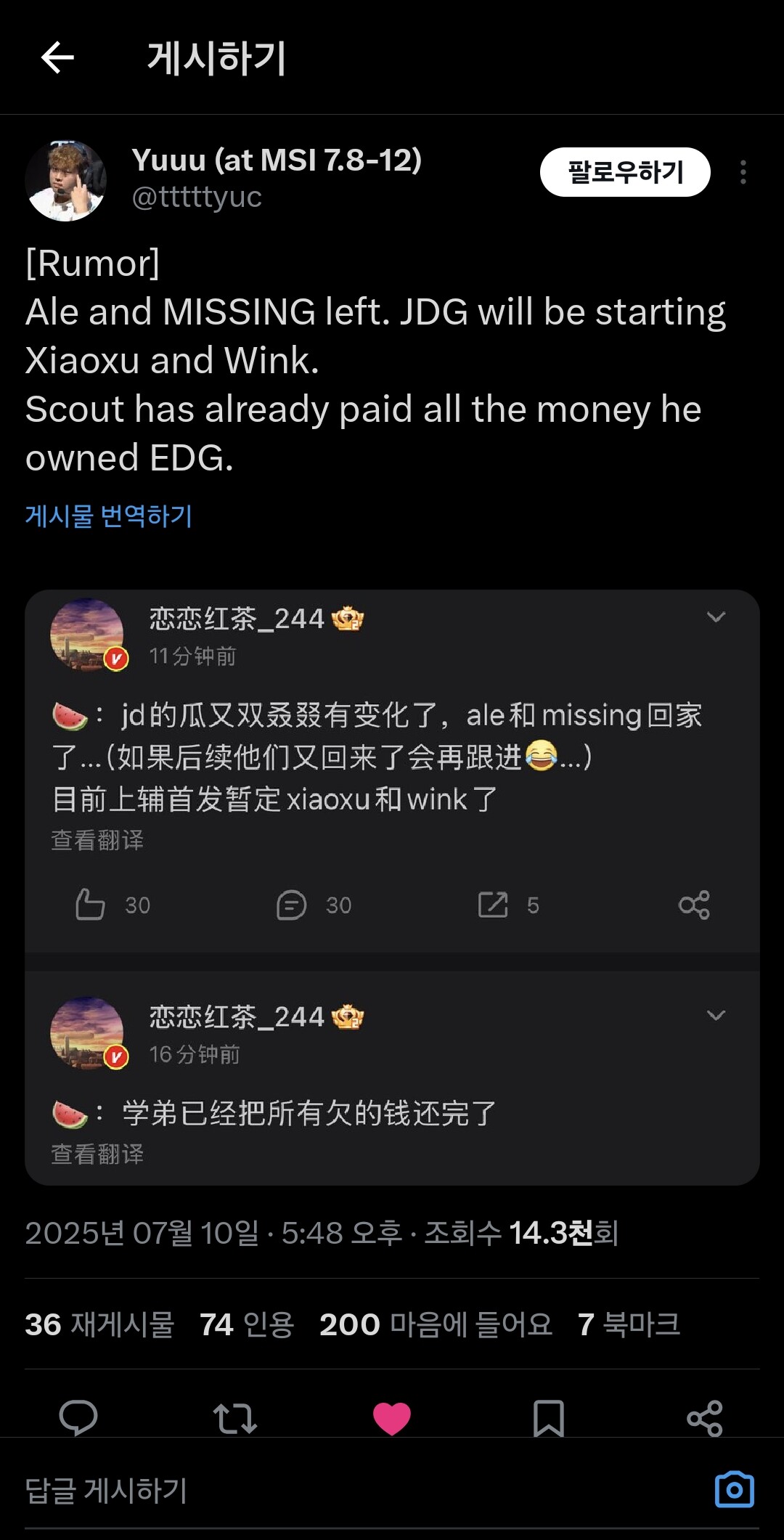View the 36 재게시물 repost list

99,1324
